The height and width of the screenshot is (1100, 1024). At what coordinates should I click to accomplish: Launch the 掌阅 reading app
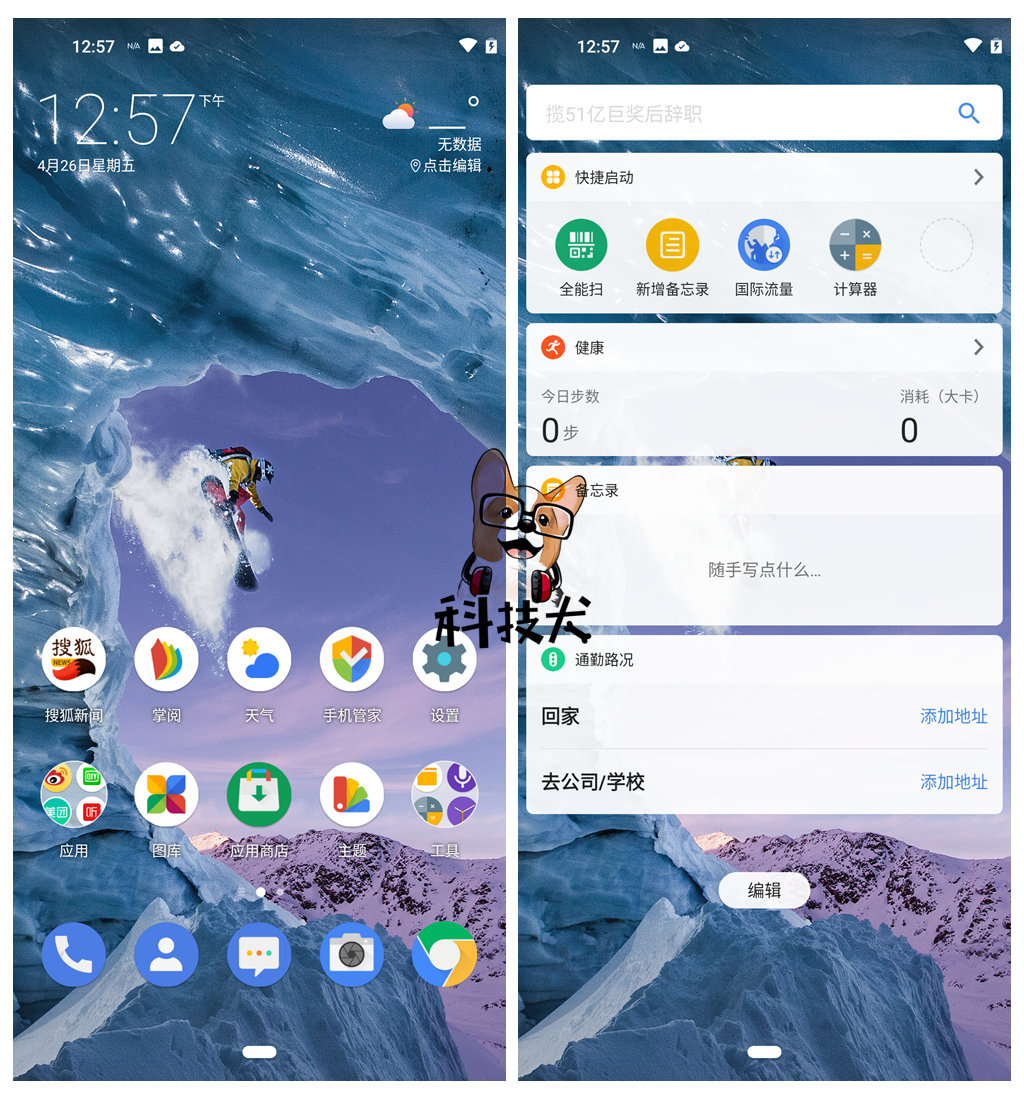click(166, 660)
